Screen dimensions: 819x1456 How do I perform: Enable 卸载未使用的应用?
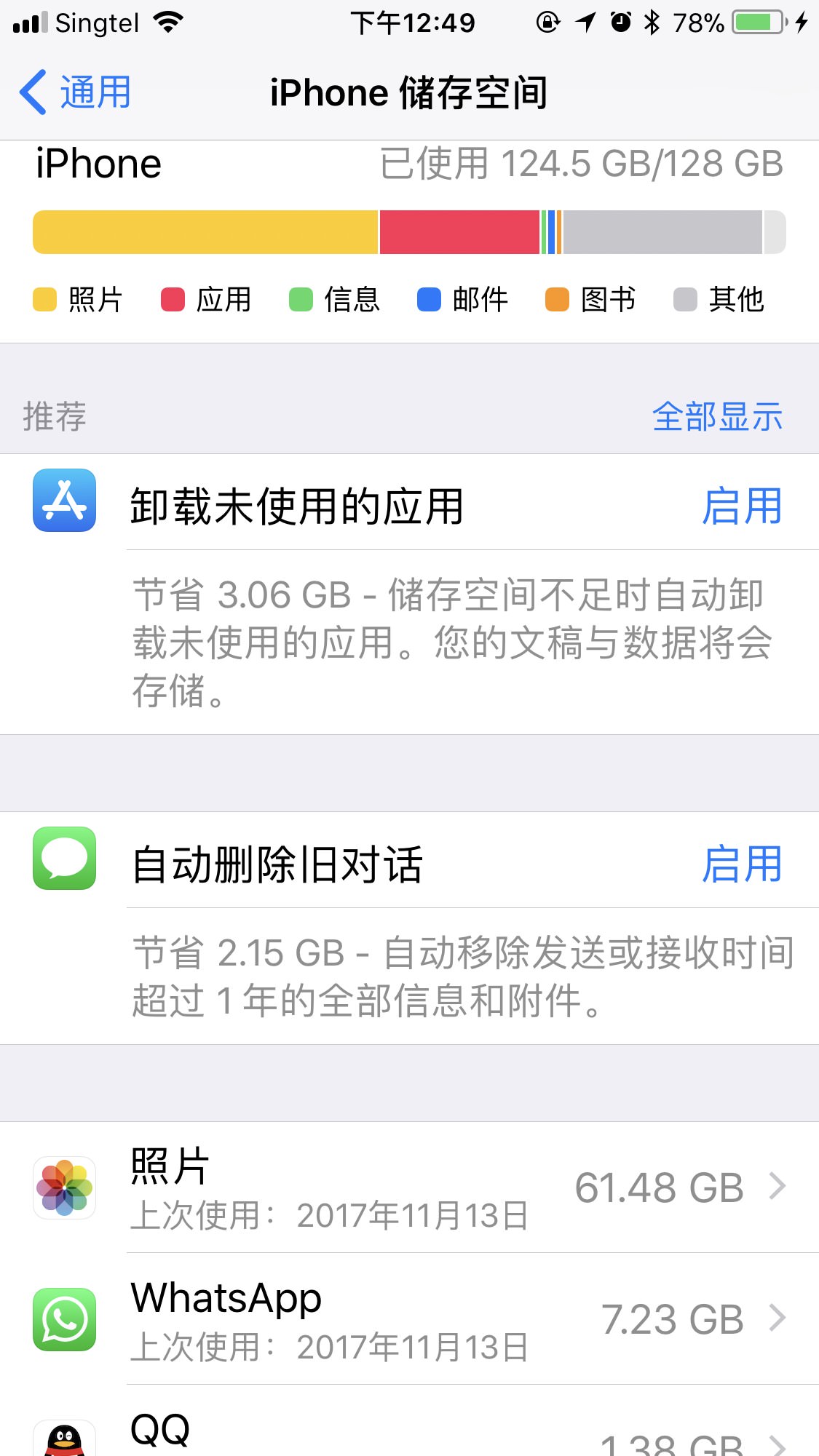(x=741, y=506)
